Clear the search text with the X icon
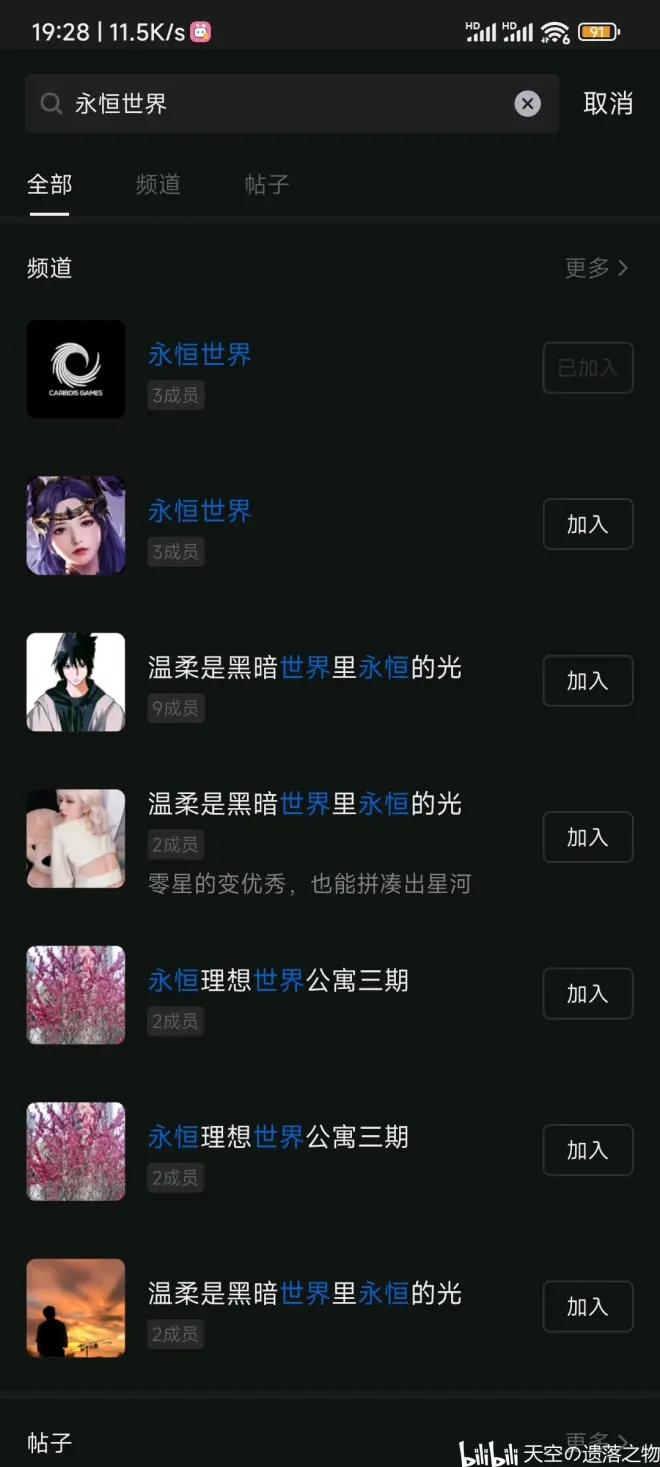This screenshot has width=660, height=1467. click(x=528, y=104)
